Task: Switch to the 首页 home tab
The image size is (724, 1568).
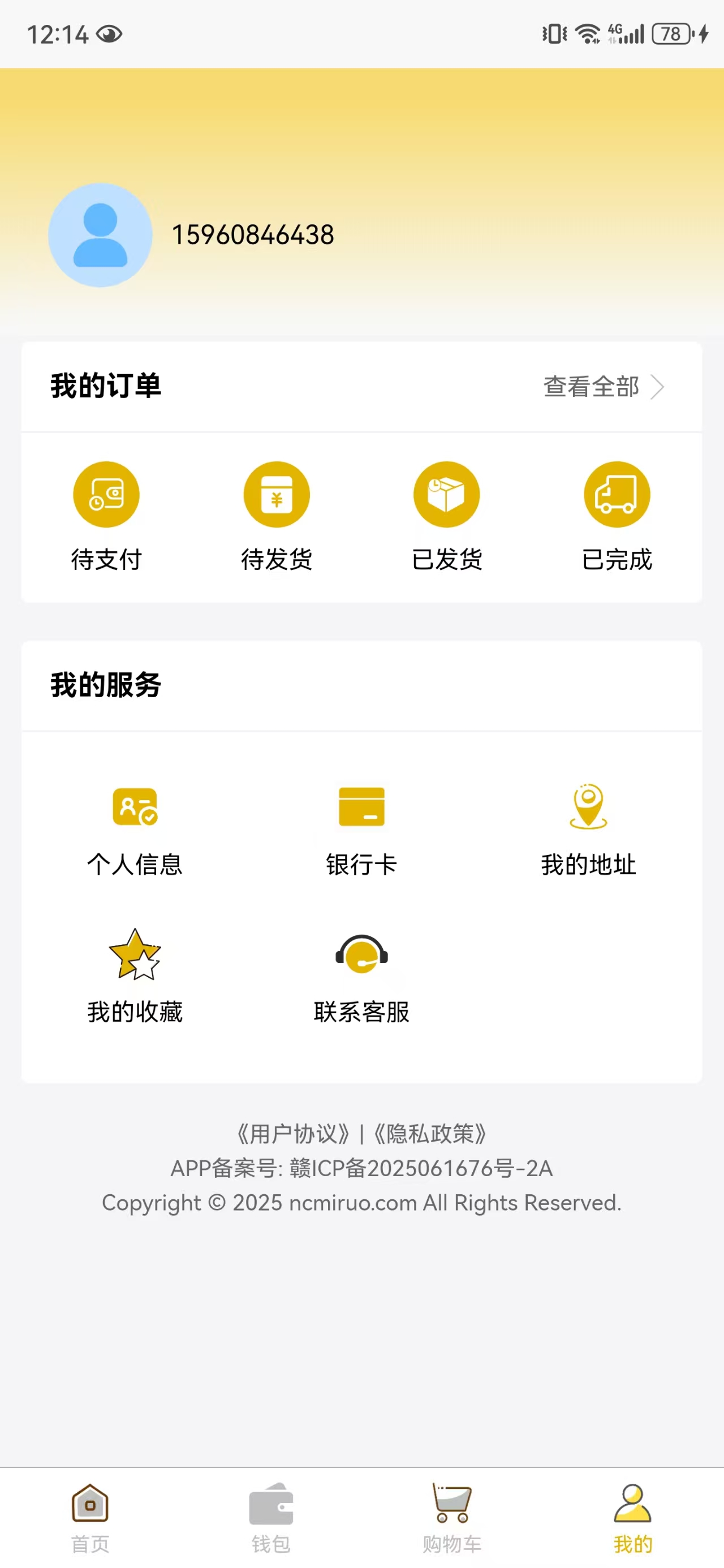Action: click(90, 1518)
